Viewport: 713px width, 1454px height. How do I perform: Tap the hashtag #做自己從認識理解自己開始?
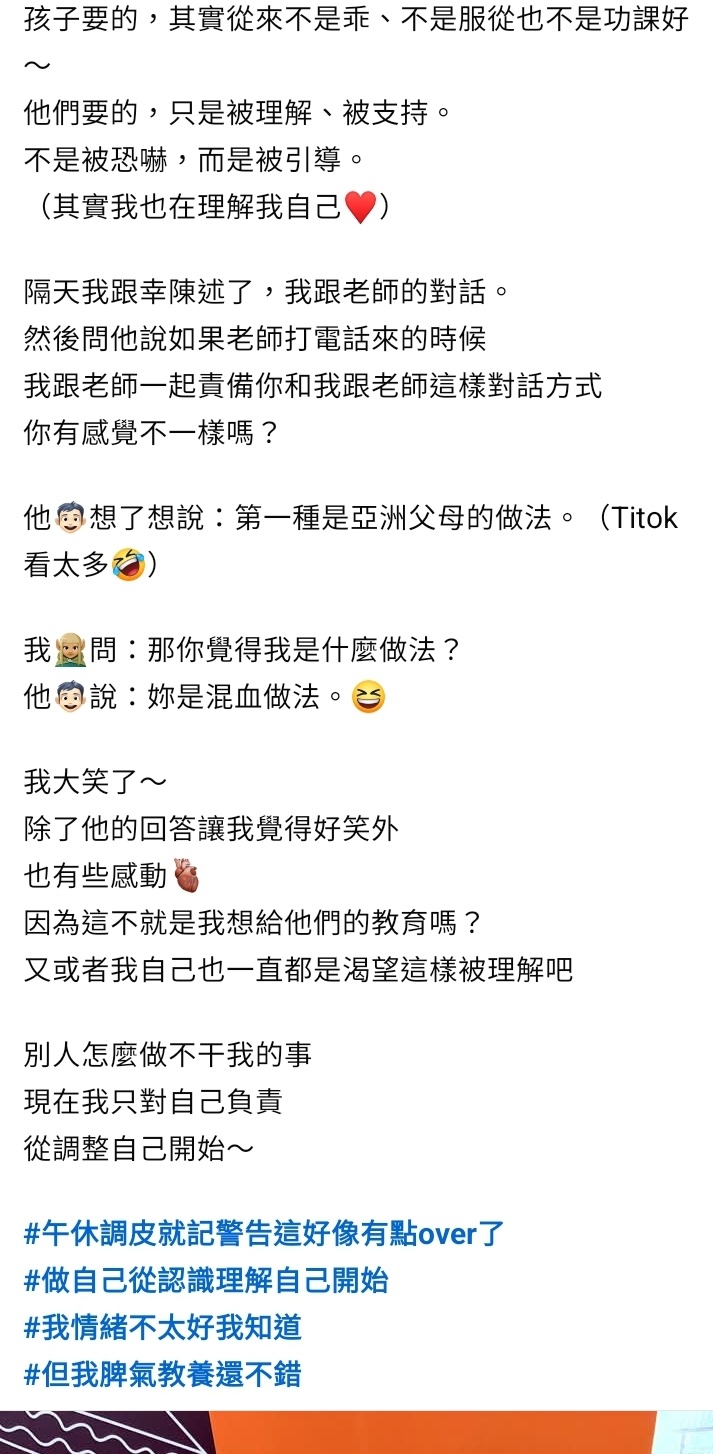coord(206,1280)
